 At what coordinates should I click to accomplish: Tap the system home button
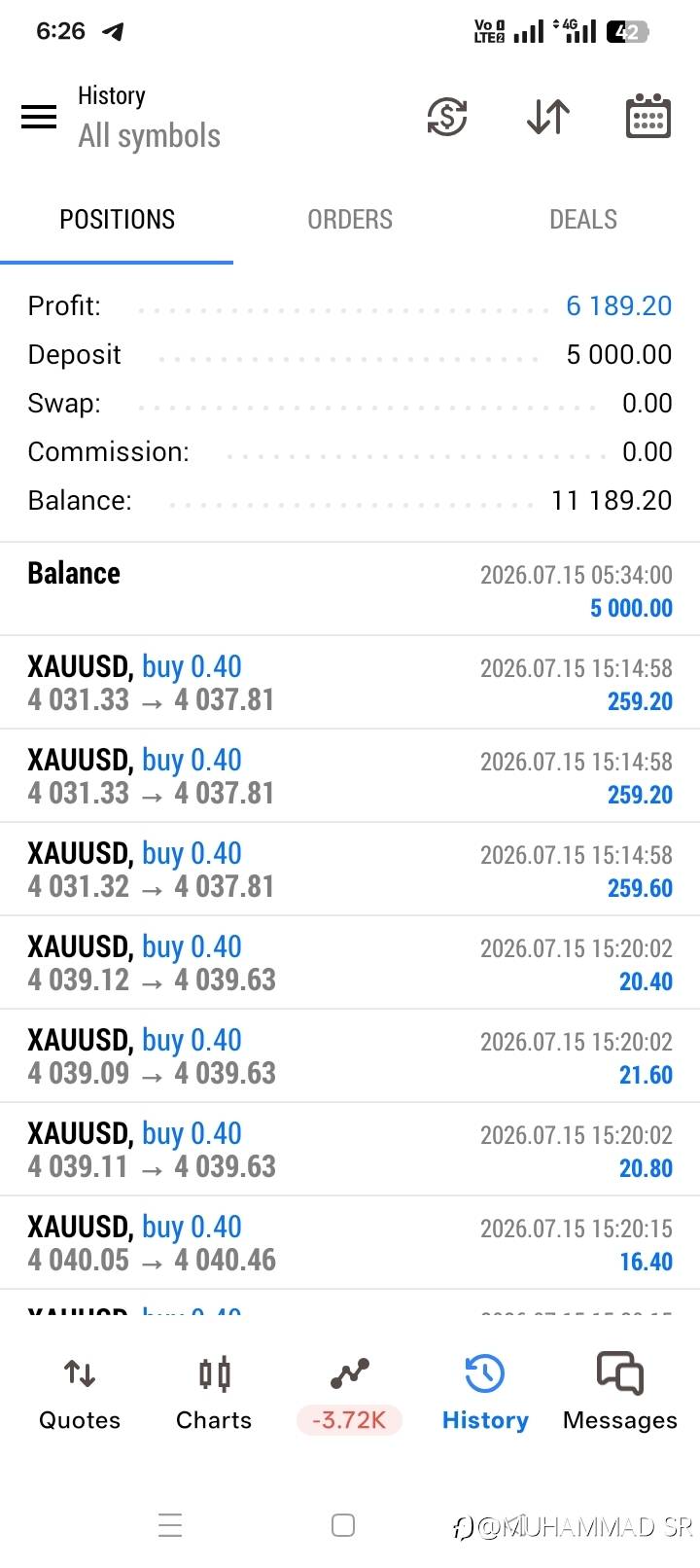pyautogui.click(x=343, y=1525)
